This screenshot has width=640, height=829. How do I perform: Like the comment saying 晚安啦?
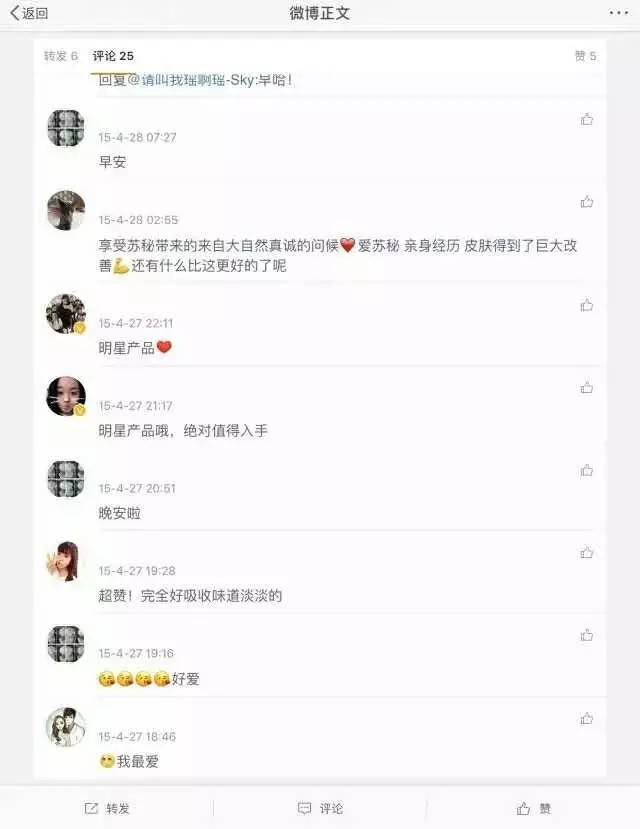point(587,470)
